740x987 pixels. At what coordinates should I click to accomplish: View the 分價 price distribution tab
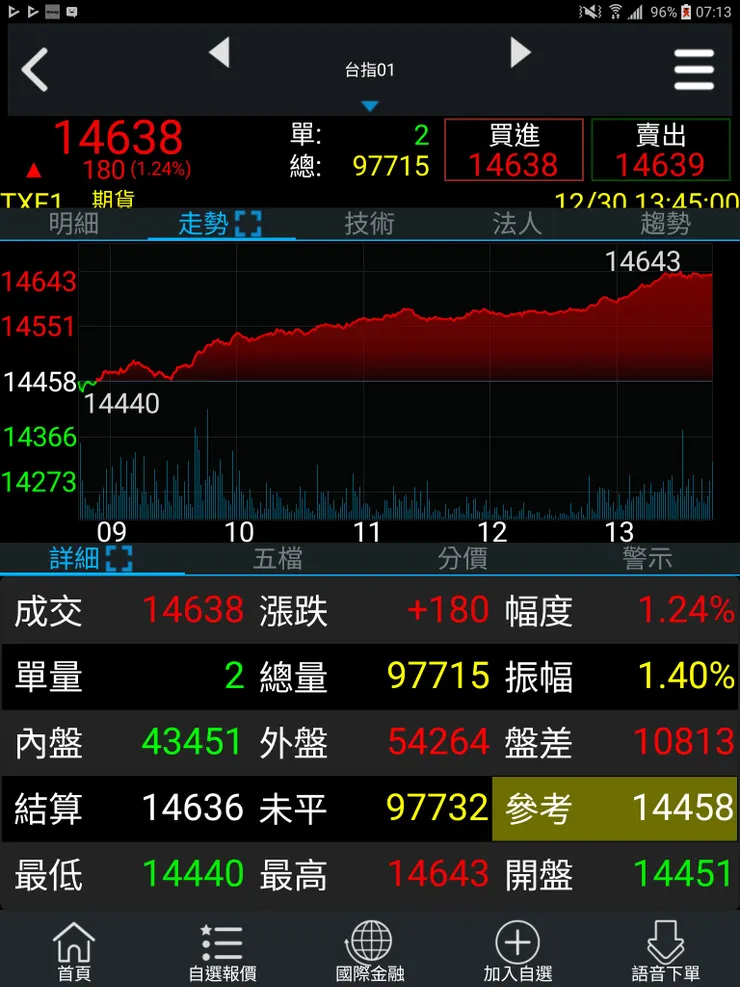pos(462,559)
